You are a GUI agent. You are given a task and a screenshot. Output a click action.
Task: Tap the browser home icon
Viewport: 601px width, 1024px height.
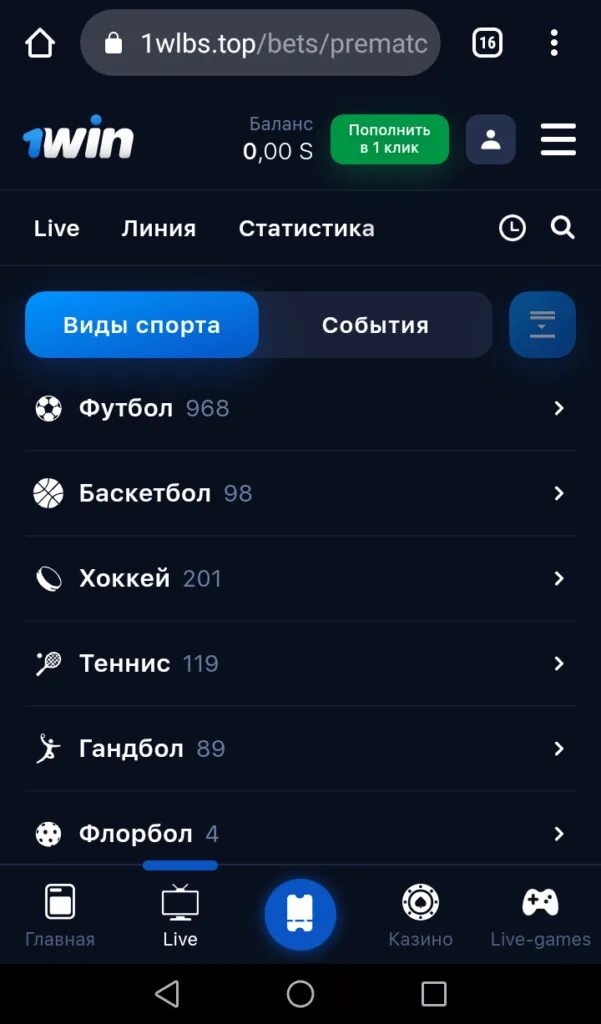pos(40,43)
